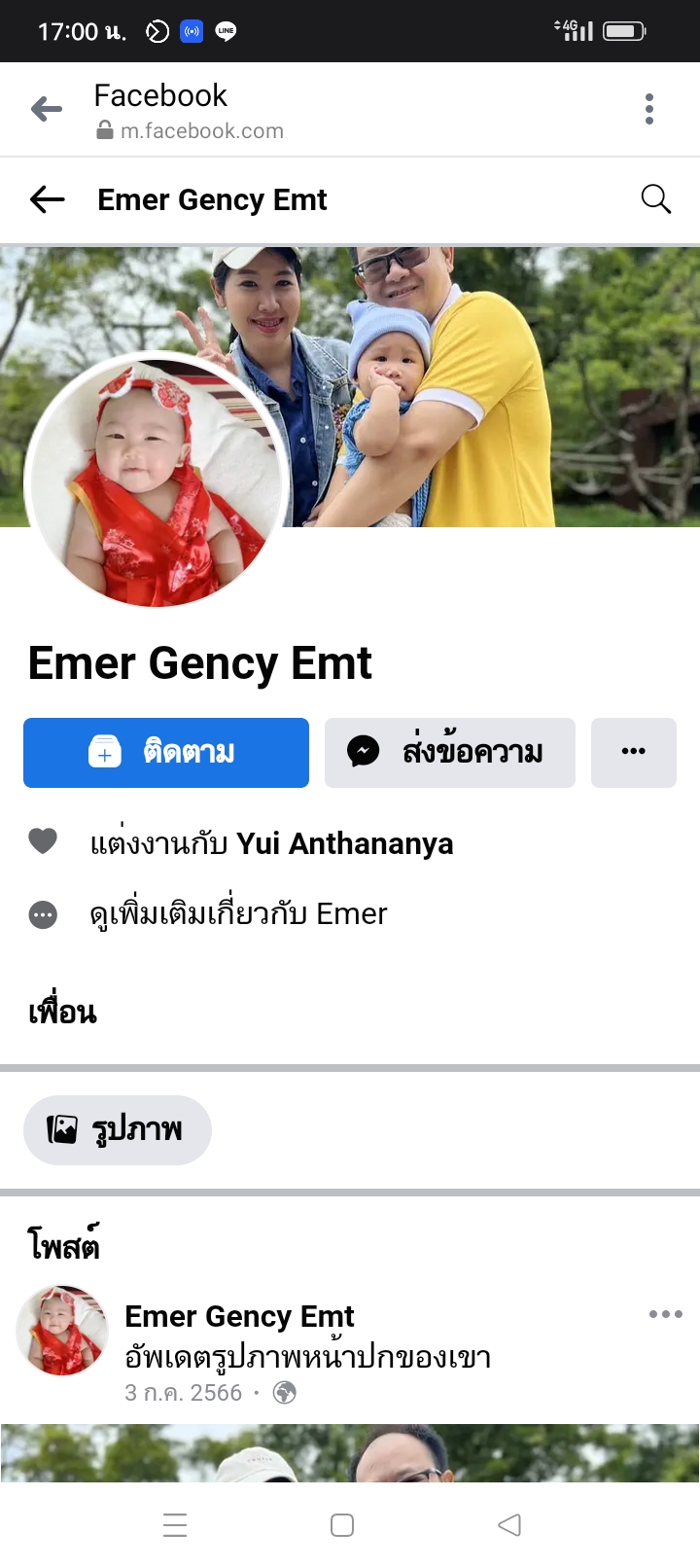Image resolution: width=700 pixels, height=1568 pixels.
Task: Send a message via ส่งข้อความ
Action: pyautogui.click(x=450, y=753)
